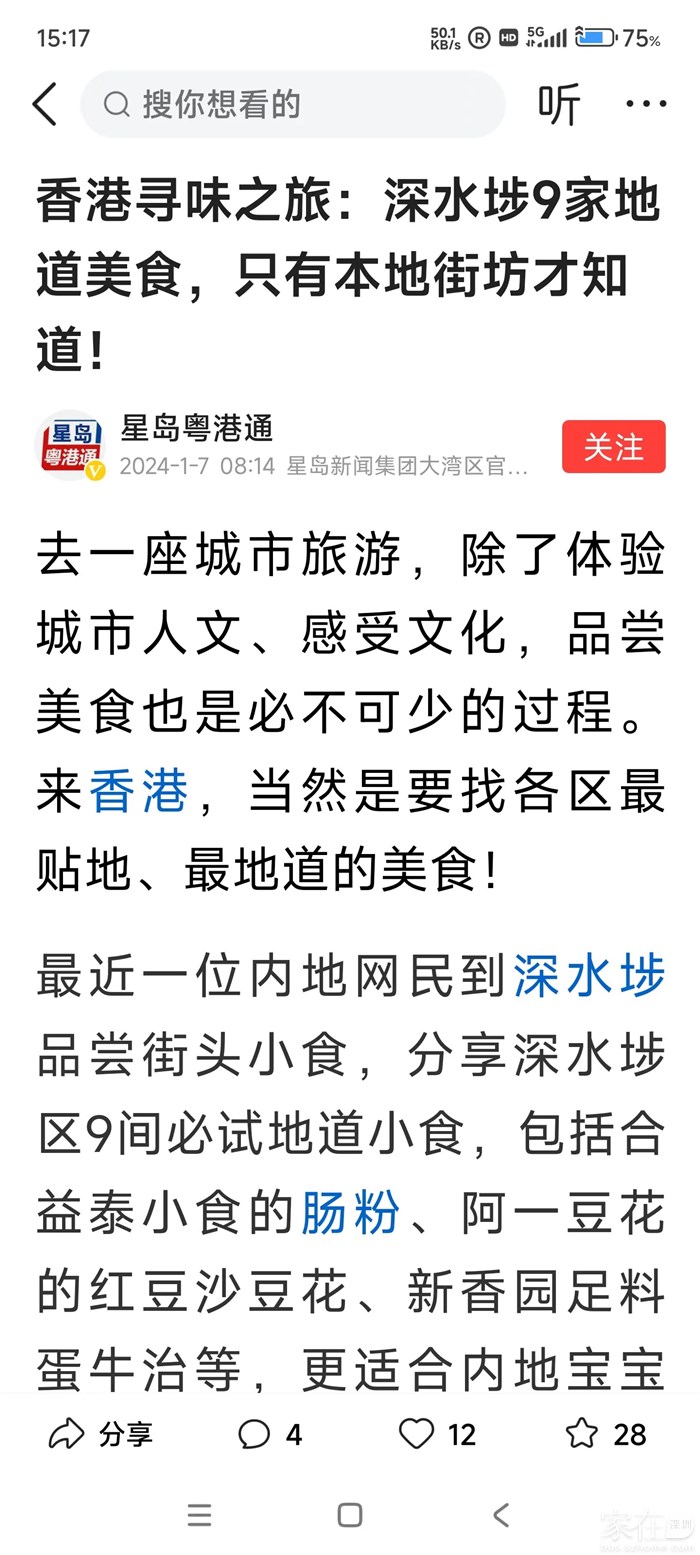Image resolution: width=700 pixels, height=1555 pixels.
Task: Open the system recent apps button
Action: (200, 1514)
